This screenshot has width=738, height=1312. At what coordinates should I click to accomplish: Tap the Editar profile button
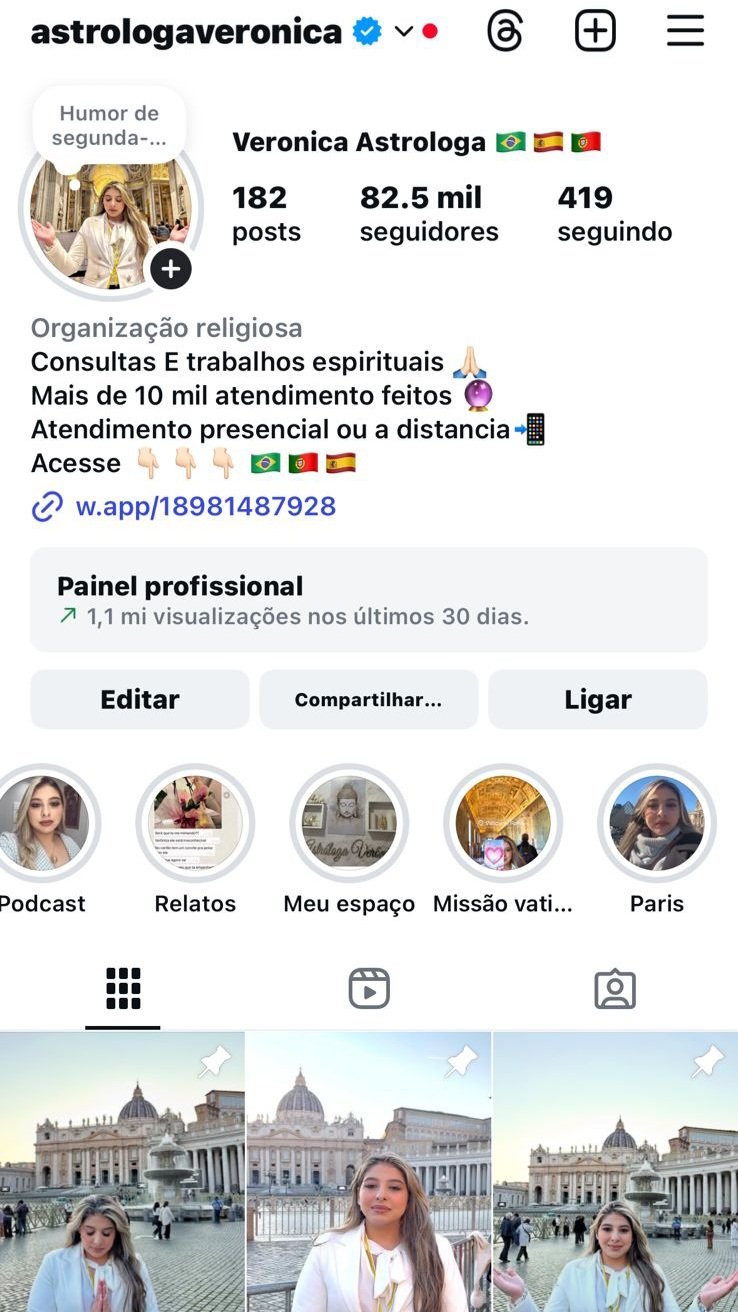(140, 699)
